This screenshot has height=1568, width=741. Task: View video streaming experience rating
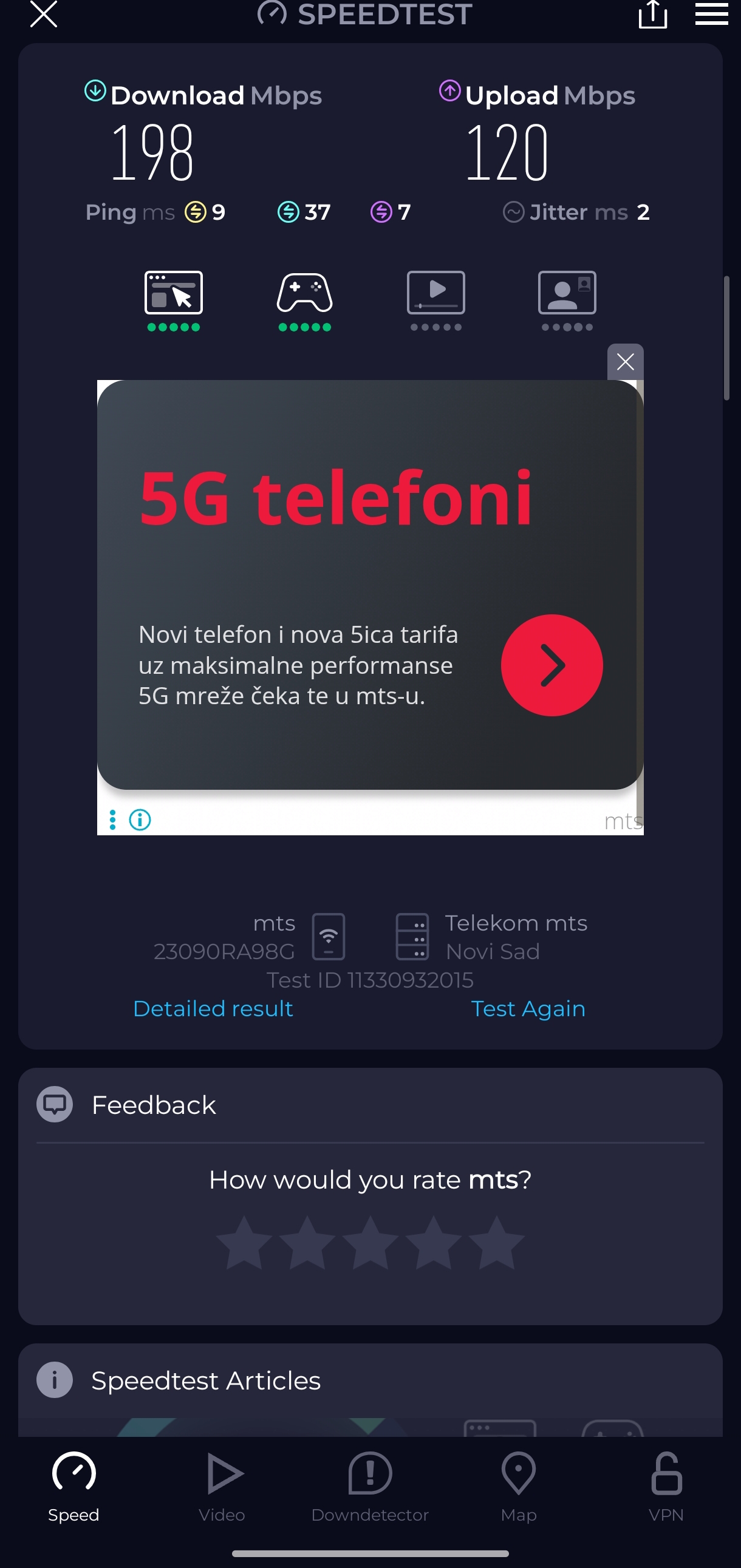436,300
